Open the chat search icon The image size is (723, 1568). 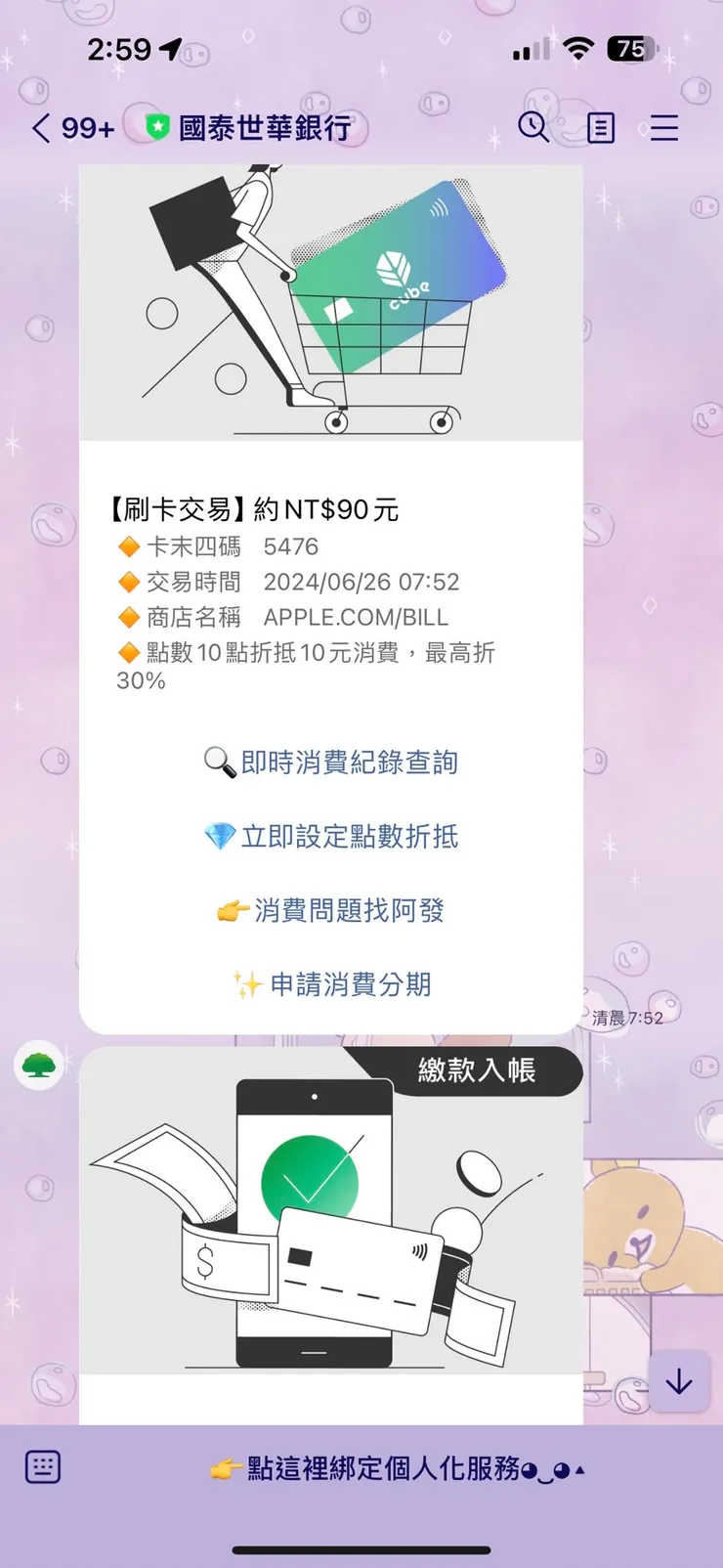click(x=532, y=128)
